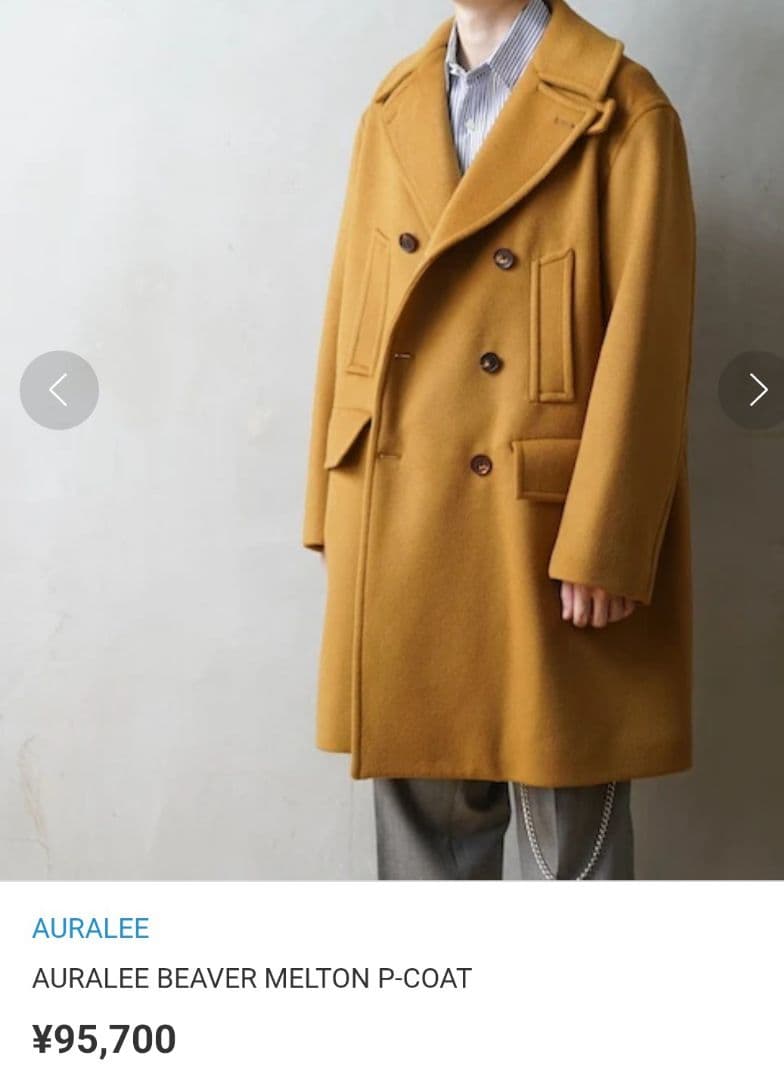The height and width of the screenshot is (1080, 784).
Task: Show the next product image
Action: [755, 390]
